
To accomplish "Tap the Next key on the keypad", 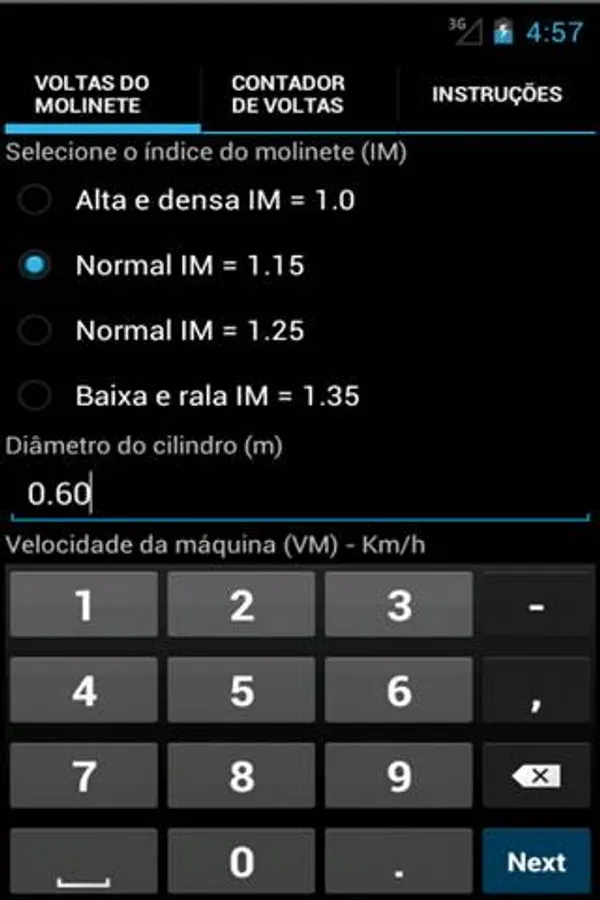I will pos(536,861).
